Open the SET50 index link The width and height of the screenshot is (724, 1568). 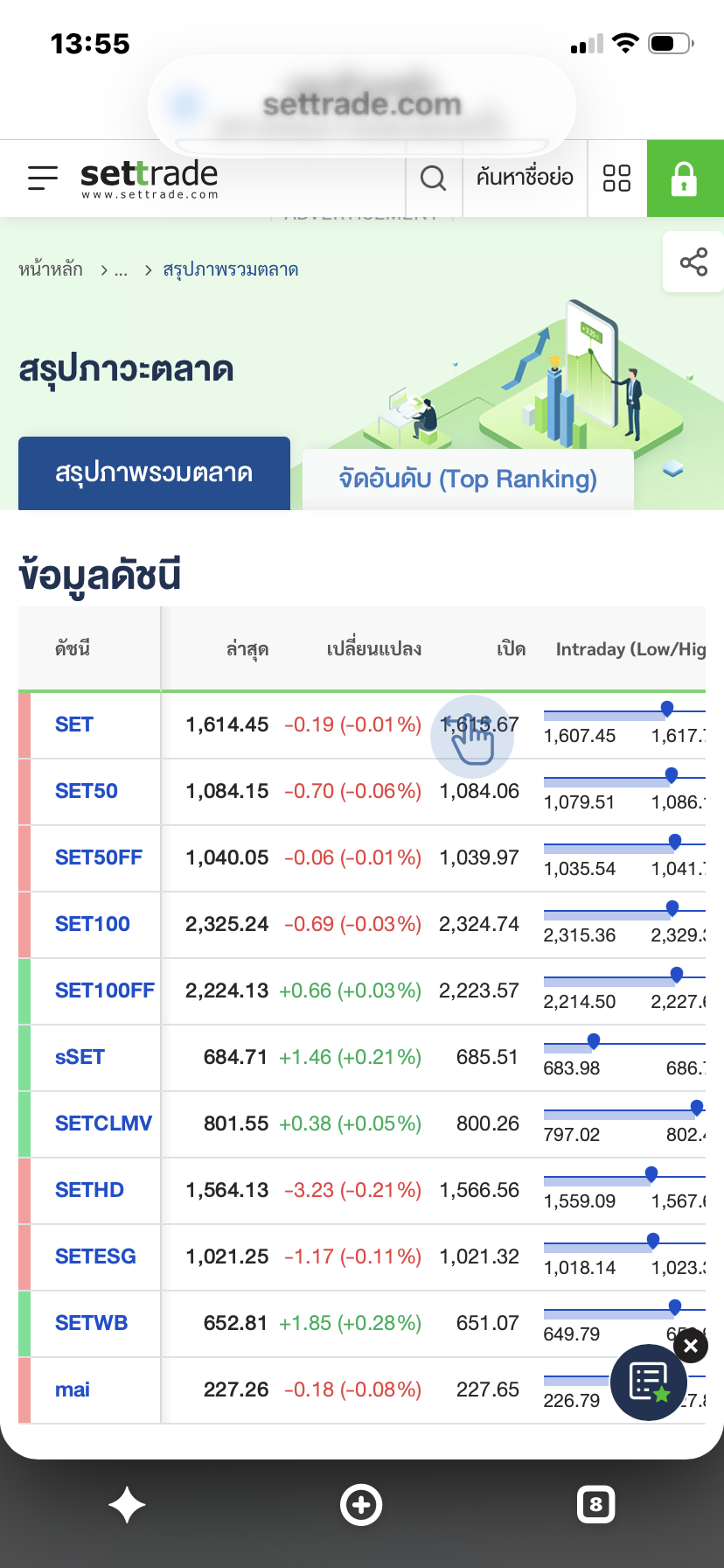point(86,791)
